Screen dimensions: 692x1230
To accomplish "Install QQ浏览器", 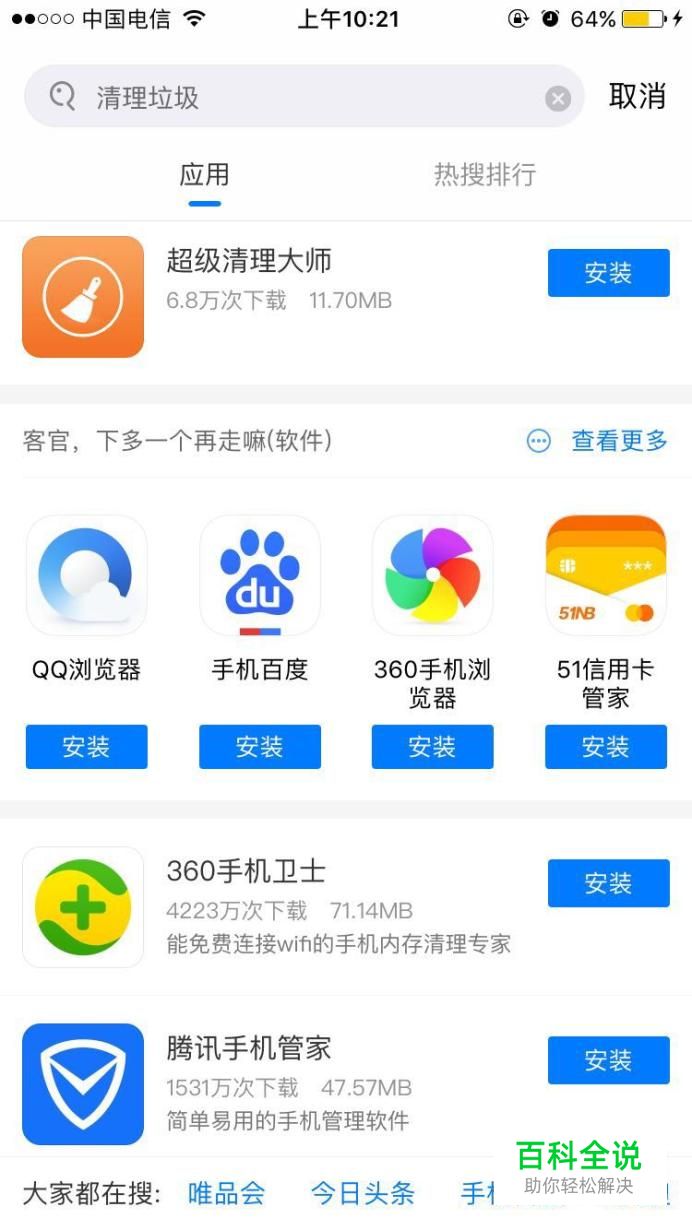I will (x=86, y=747).
